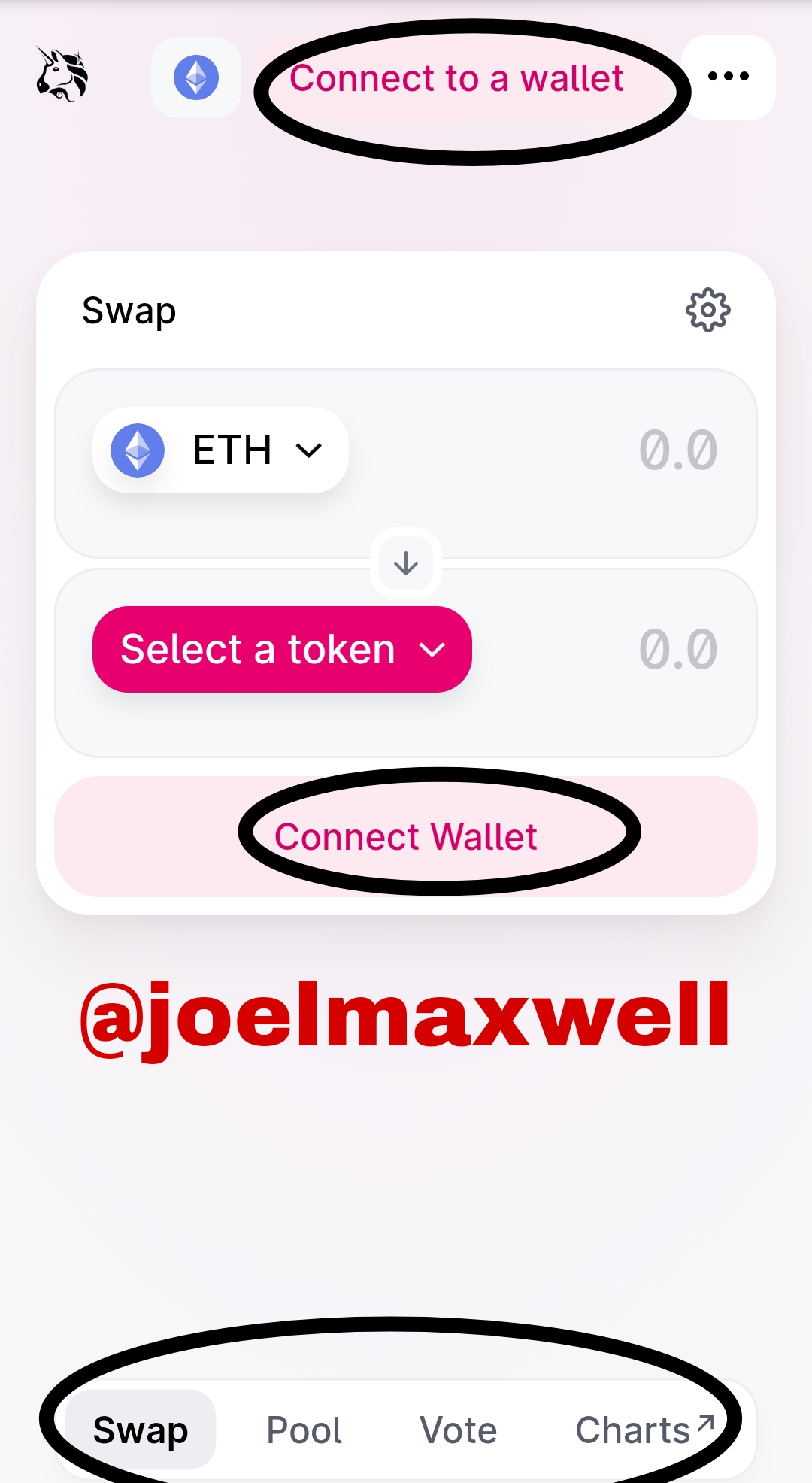
Task: Choose Select a token dropdown
Action: pyautogui.click(x=282, y=649)
